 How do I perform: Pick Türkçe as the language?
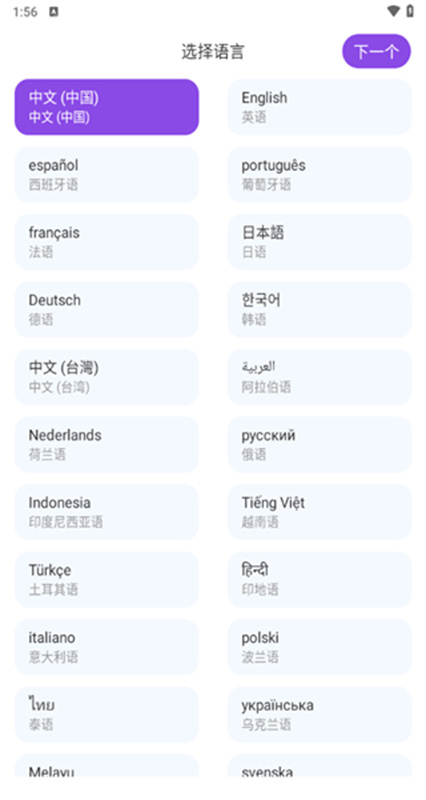pyautogui.click(x=107, y=579)
